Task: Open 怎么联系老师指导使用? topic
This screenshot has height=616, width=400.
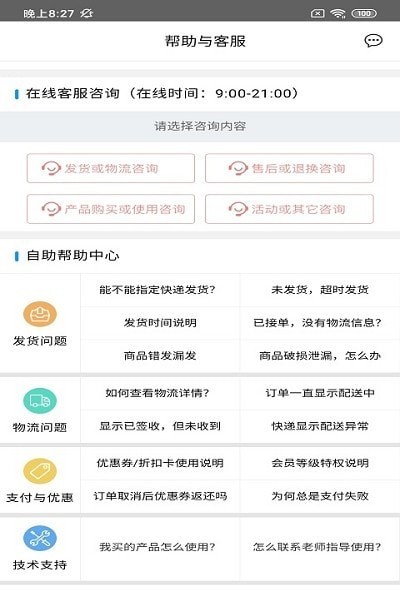Action: 317,547
